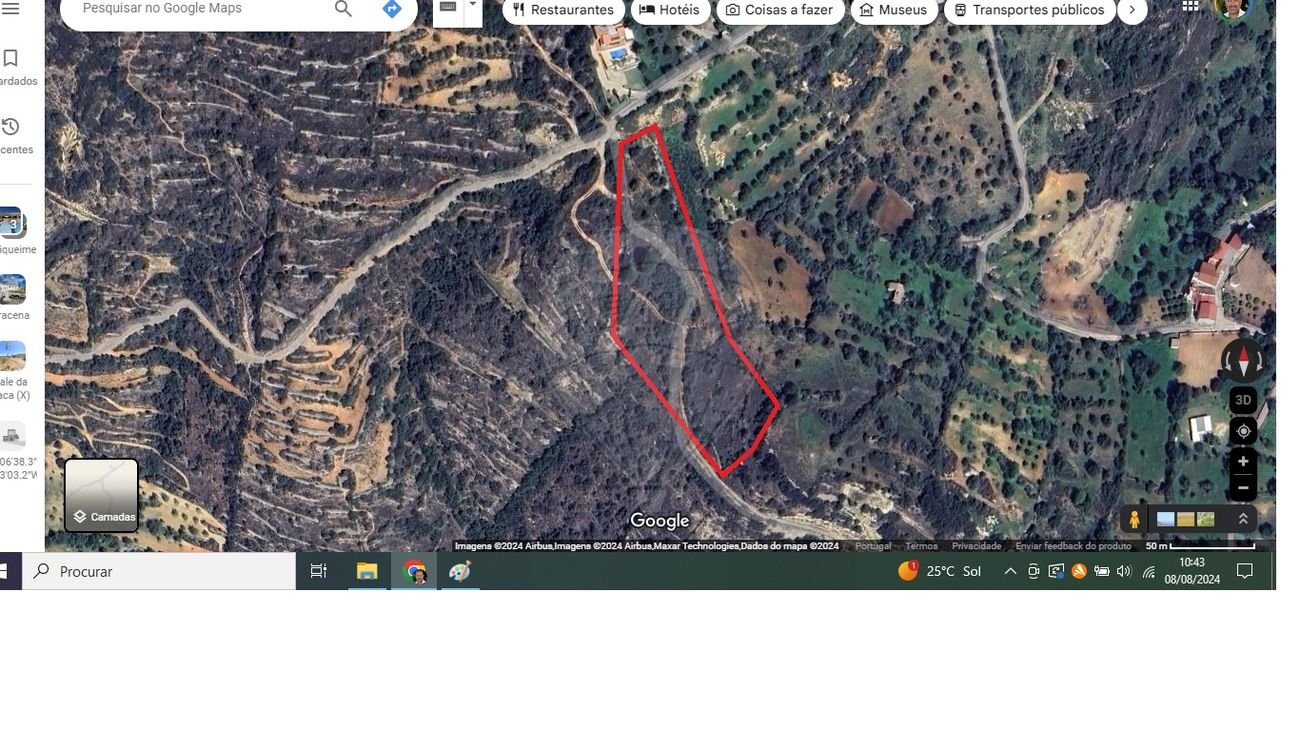This screenshot has height=731, width=1300.
Task: Show more category chips with the arrow
Action: [x=1132, y=10]
